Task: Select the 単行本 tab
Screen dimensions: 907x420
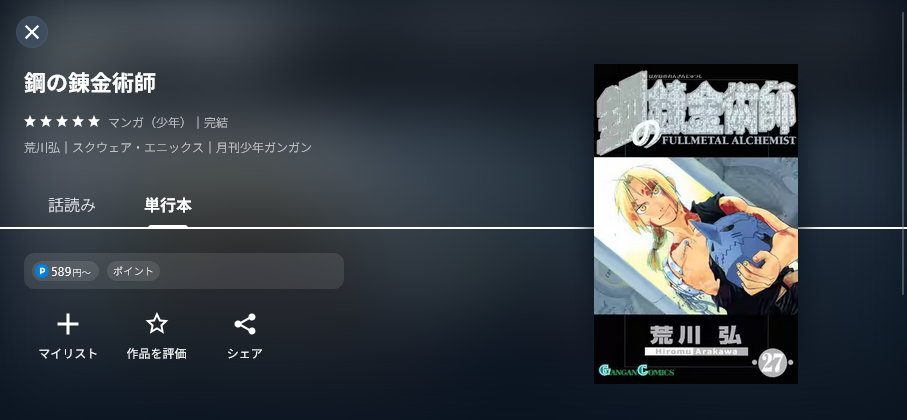Action: 168,205
